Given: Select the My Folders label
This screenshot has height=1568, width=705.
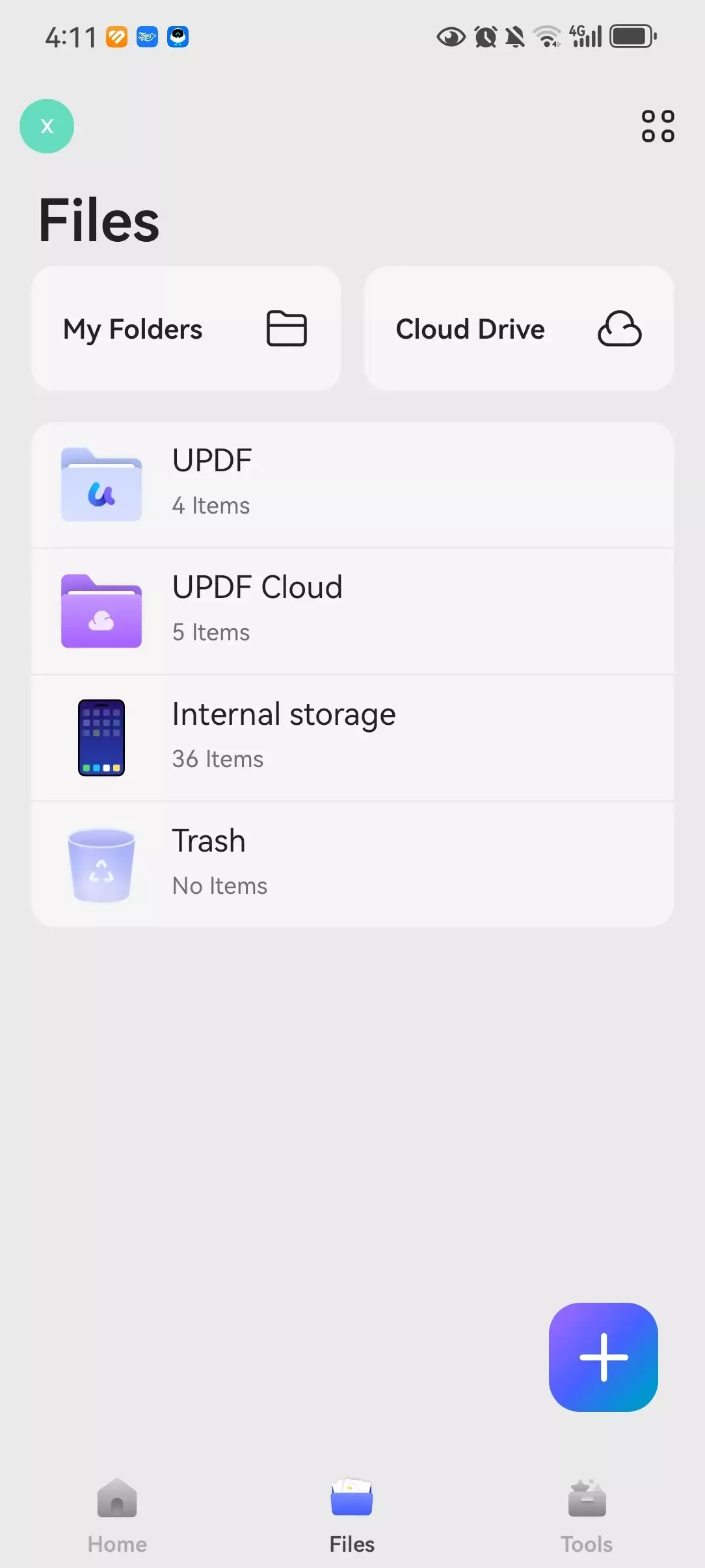Looking at the screenshot, I should tap(133, 328).
